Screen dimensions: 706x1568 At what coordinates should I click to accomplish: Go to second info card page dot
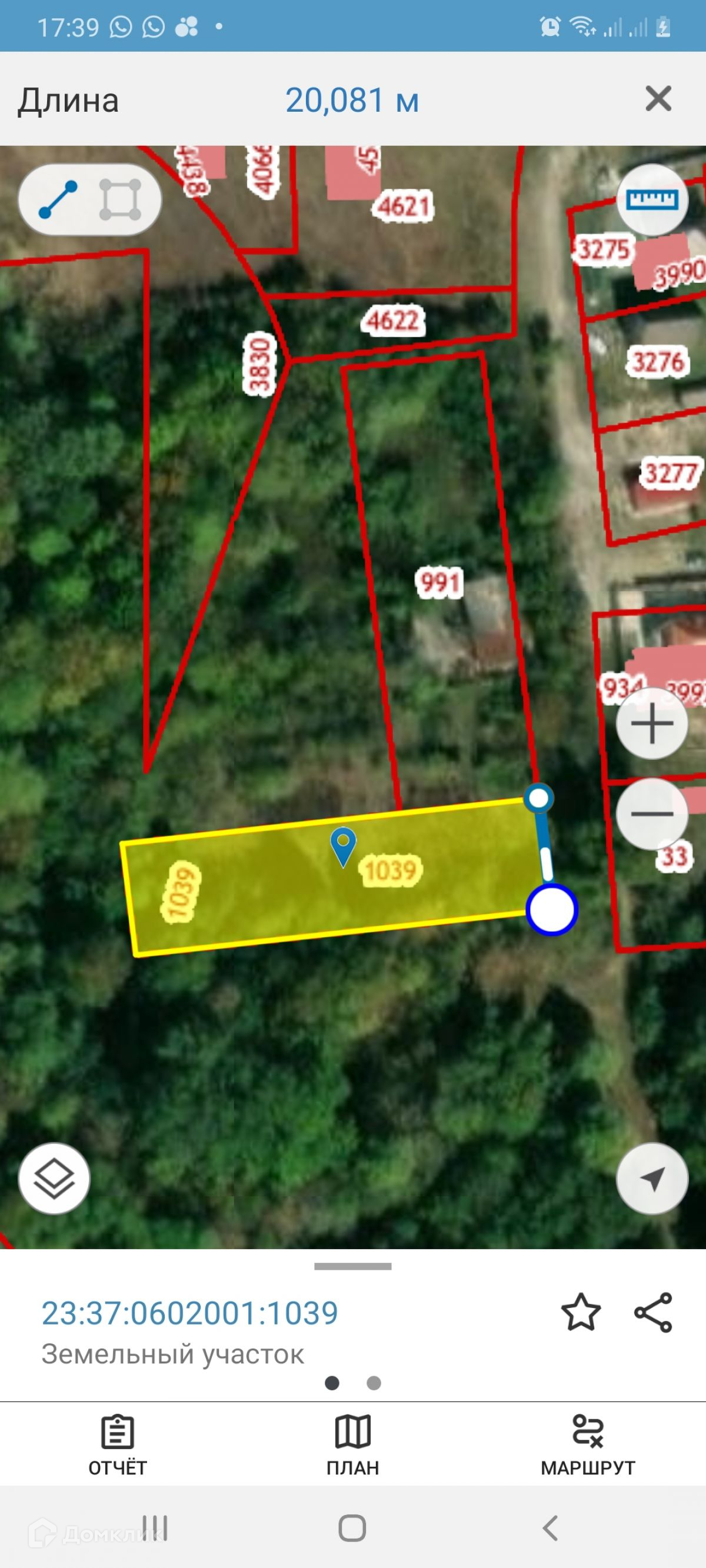pyautogui.click(x=374, y=1383)
